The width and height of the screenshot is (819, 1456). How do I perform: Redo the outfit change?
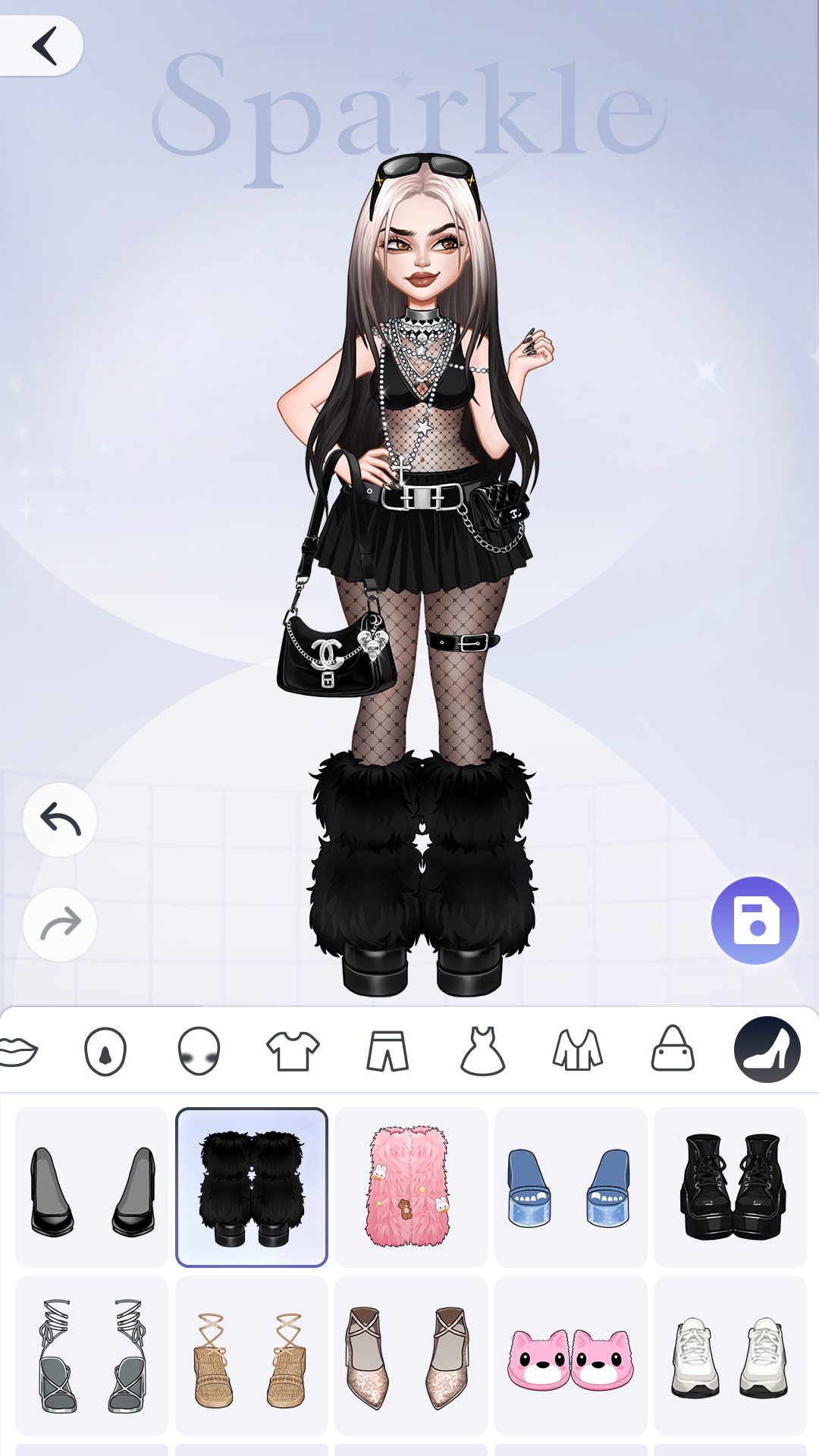coord(60,924)
